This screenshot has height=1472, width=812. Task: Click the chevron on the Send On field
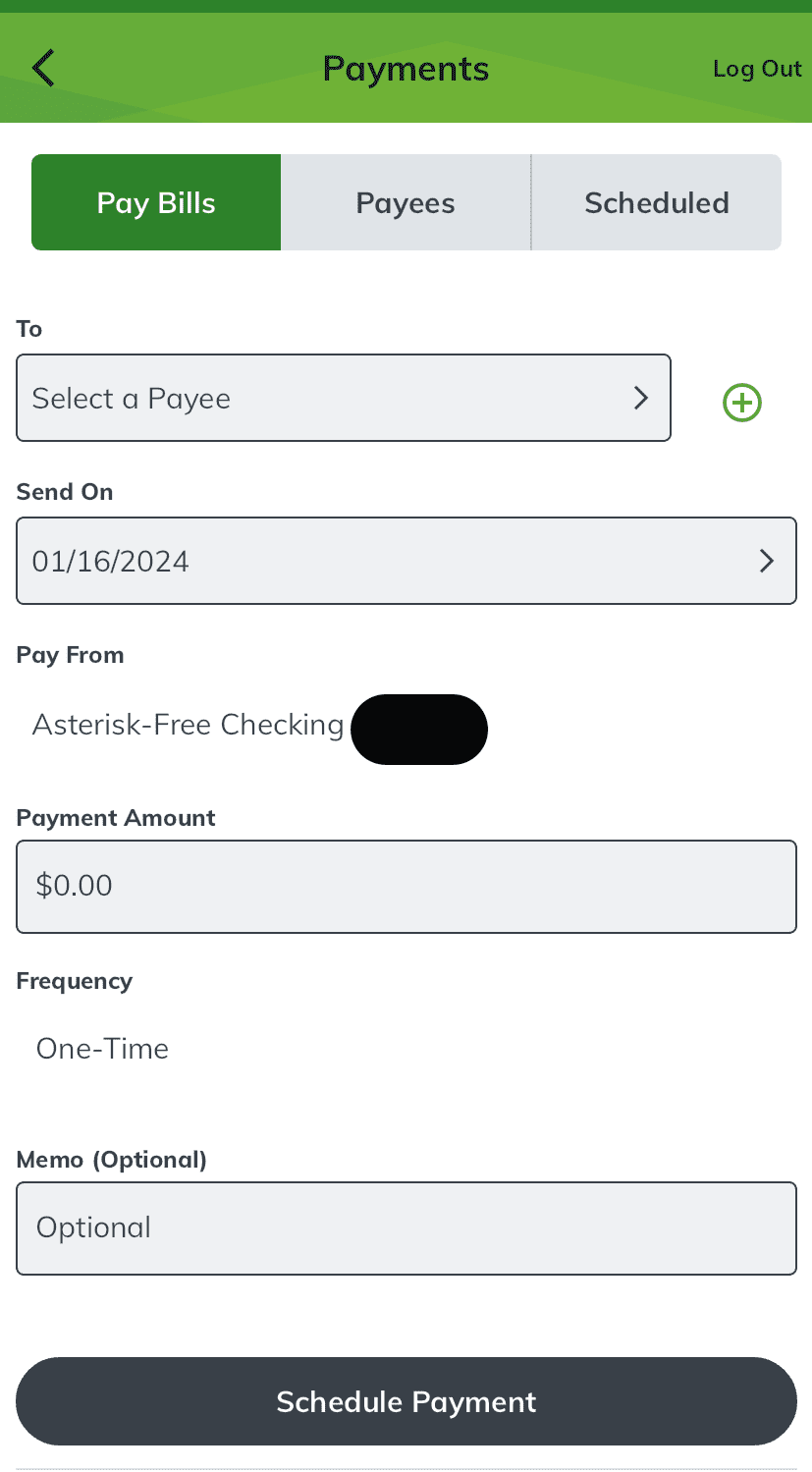[767, 561]
